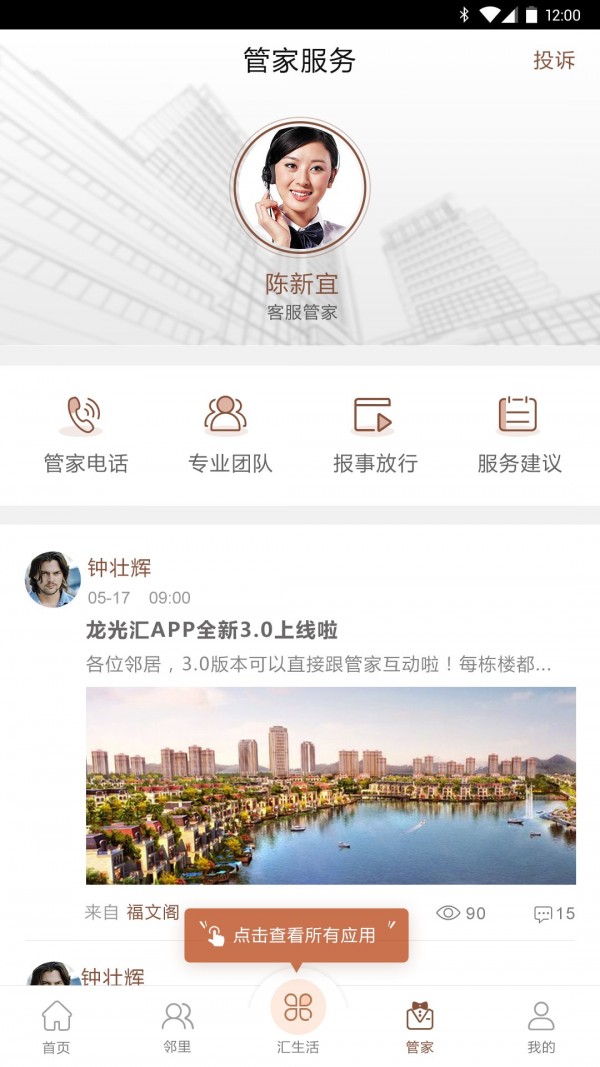
Task: Open comments with 15 replies
Action: [554, 913]
